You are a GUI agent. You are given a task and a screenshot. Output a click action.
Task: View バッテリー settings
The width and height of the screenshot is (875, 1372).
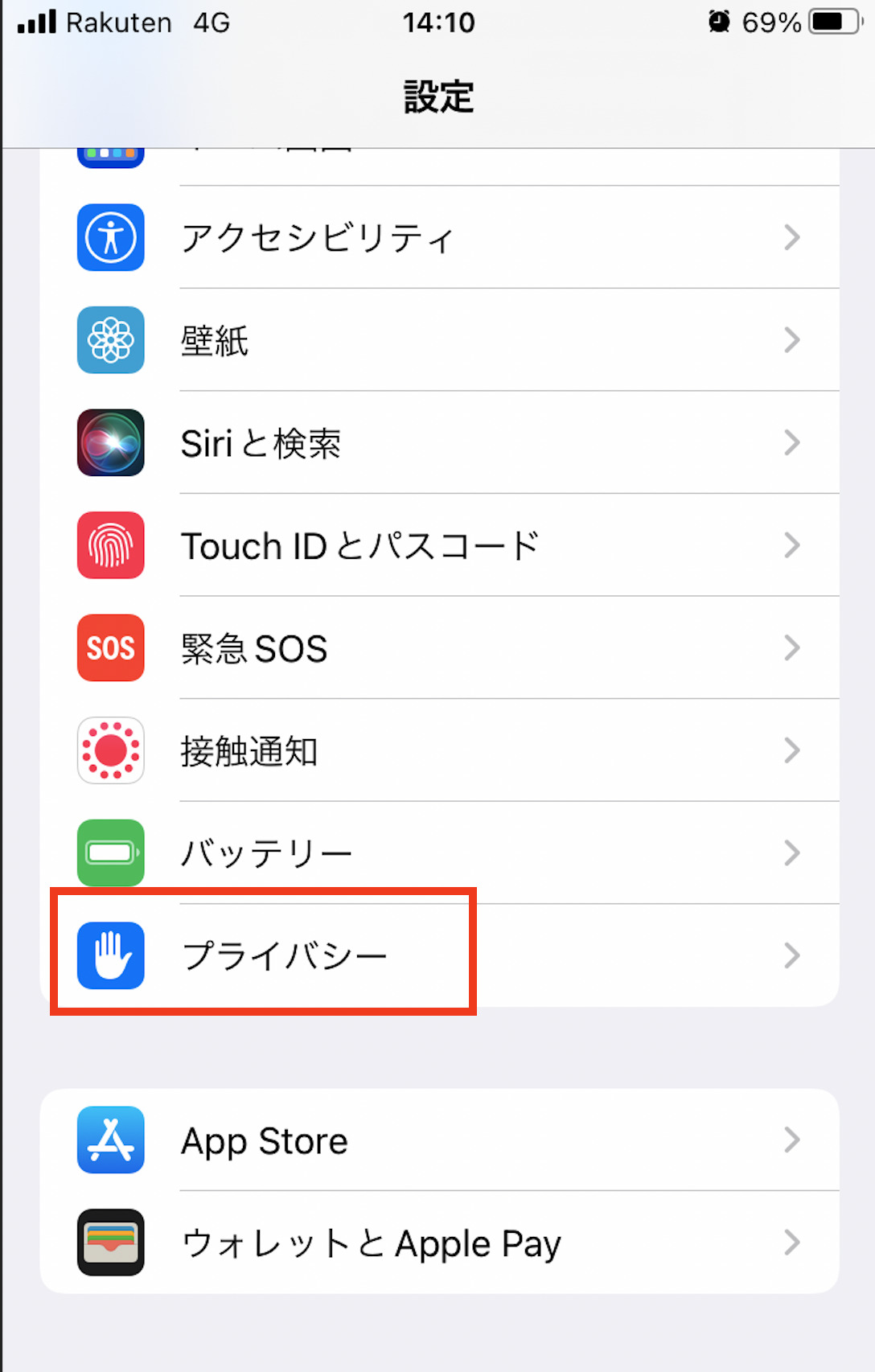click(x=438, y=853)
